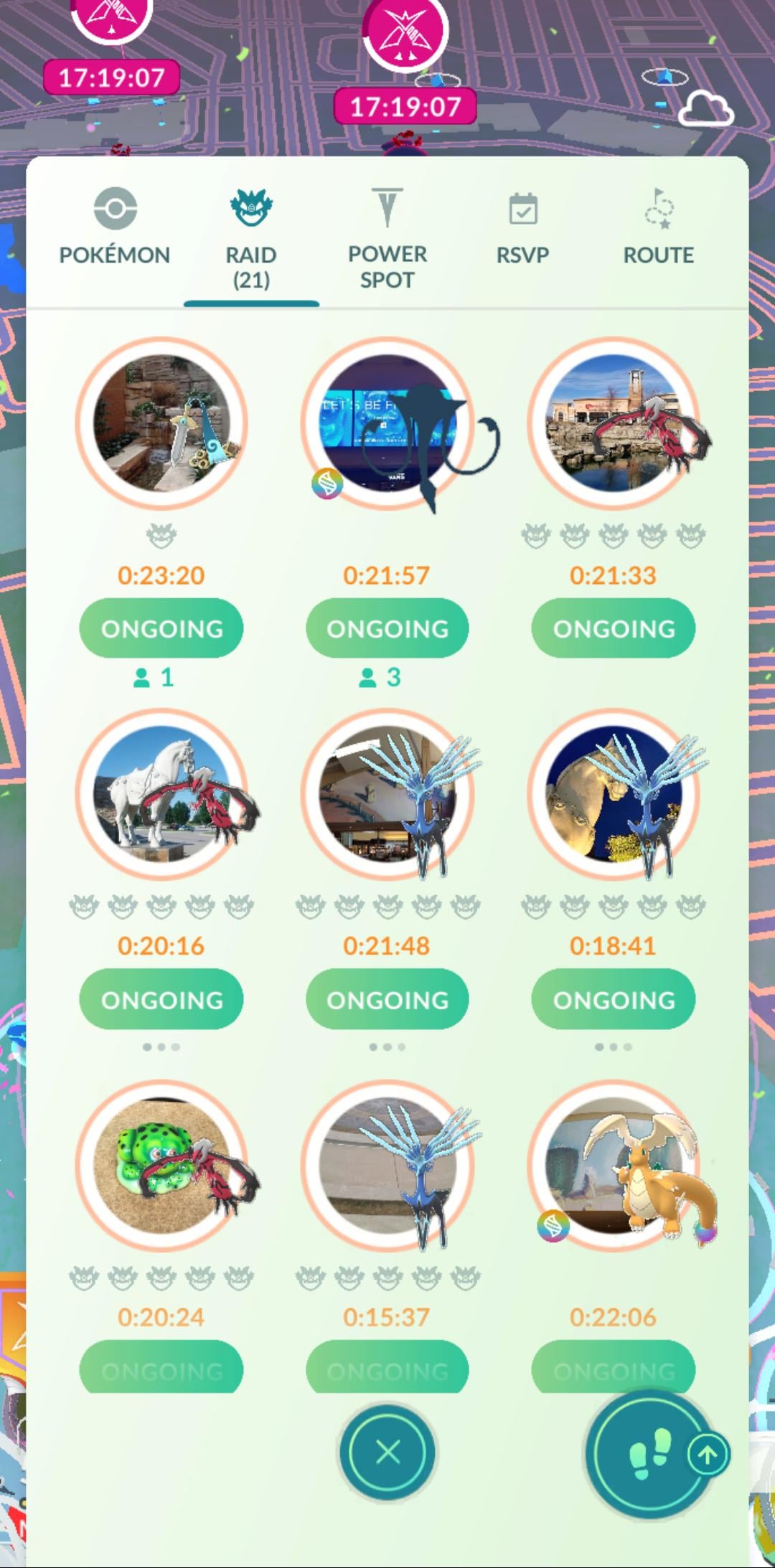Open the Xerneas raid with timer 0:18:41
775x1568 pixels.
click(x=613, y=795)
